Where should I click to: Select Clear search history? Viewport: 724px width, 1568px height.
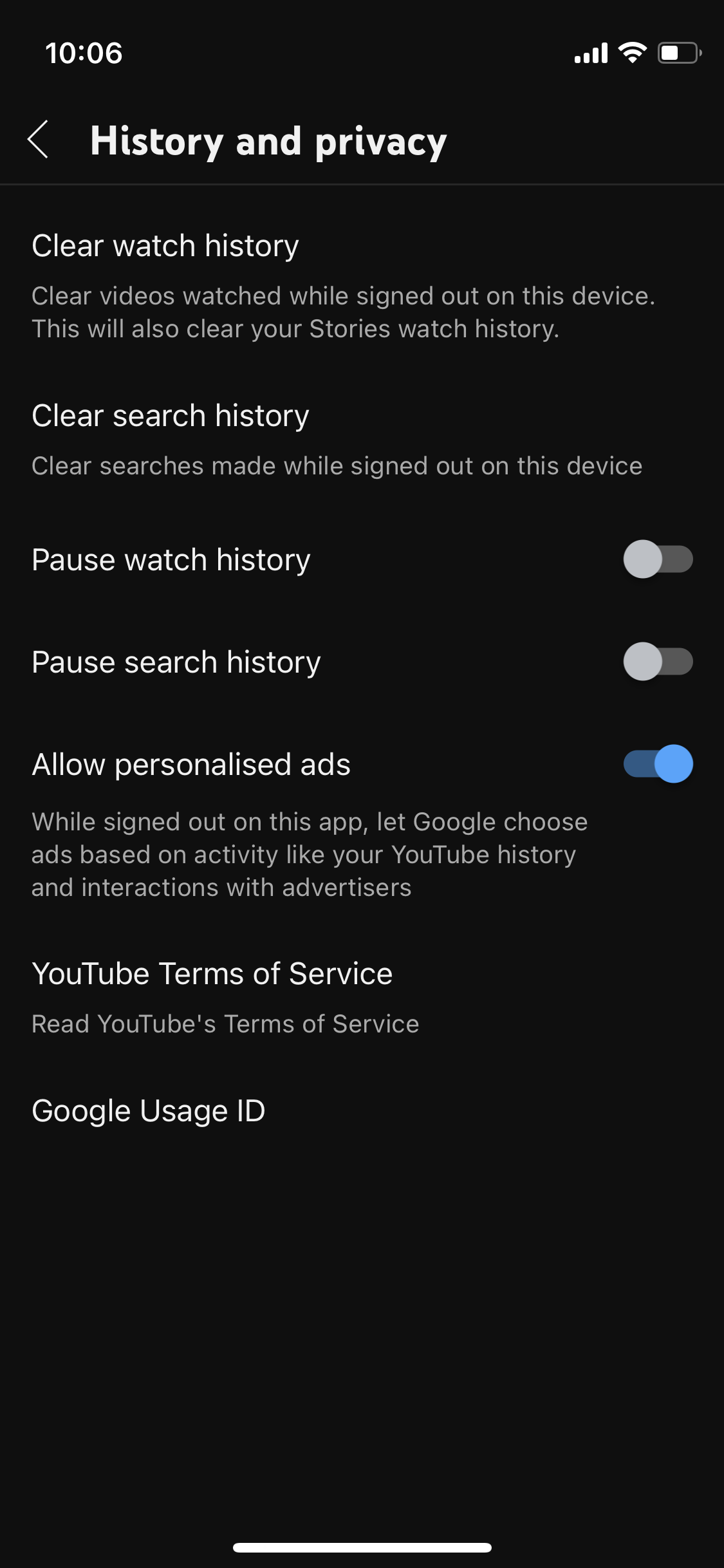[x=170, y=416]
